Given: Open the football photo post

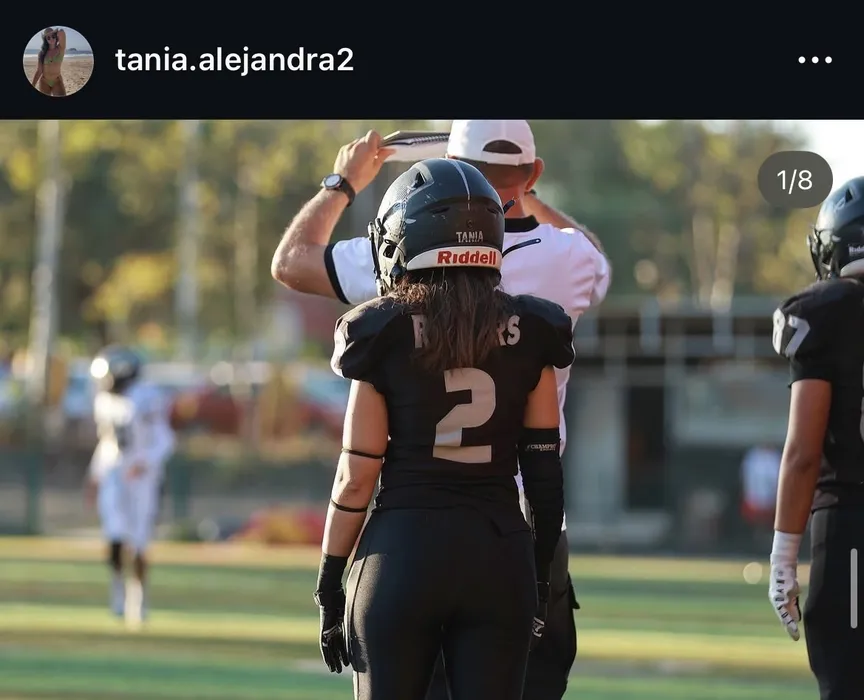Looking at the screenshot, I should (432, 410).
